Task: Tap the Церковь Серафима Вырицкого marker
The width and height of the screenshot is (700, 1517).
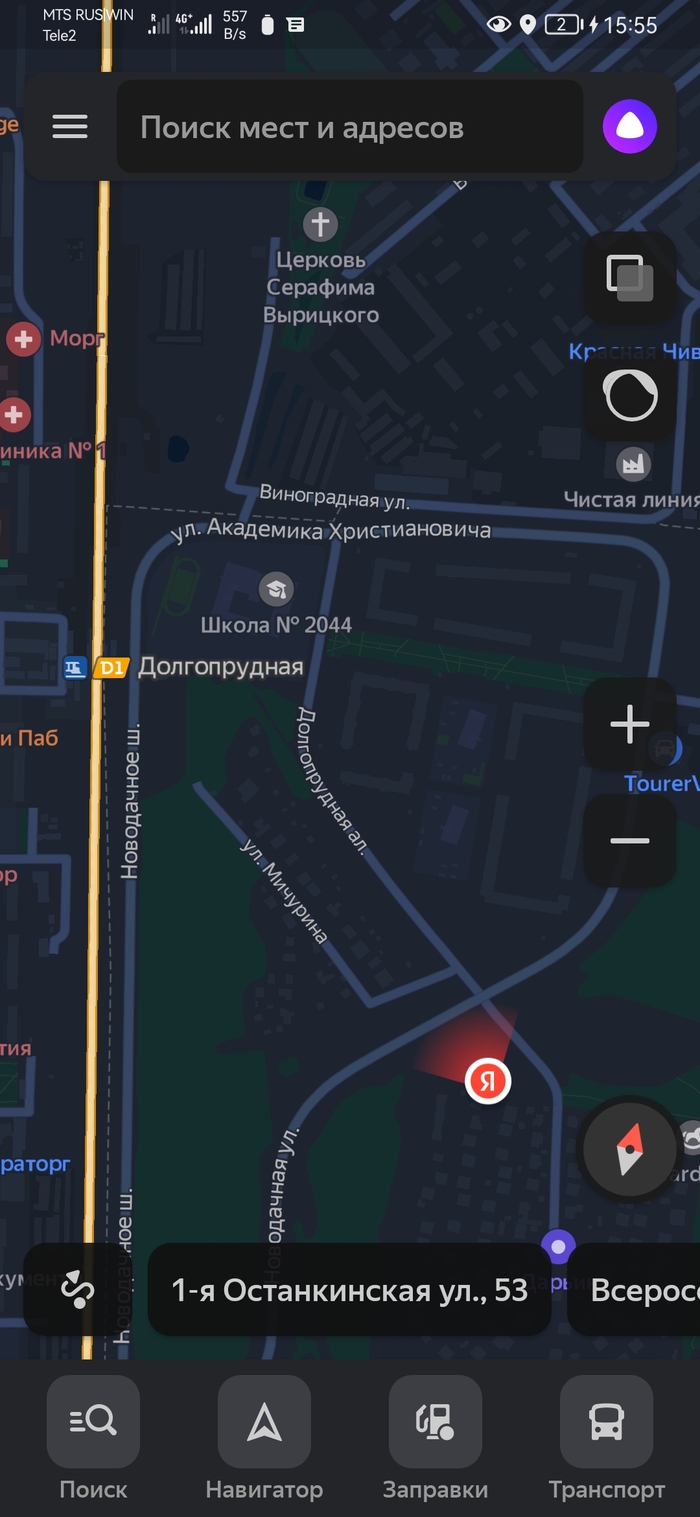Action: [320, 224]
